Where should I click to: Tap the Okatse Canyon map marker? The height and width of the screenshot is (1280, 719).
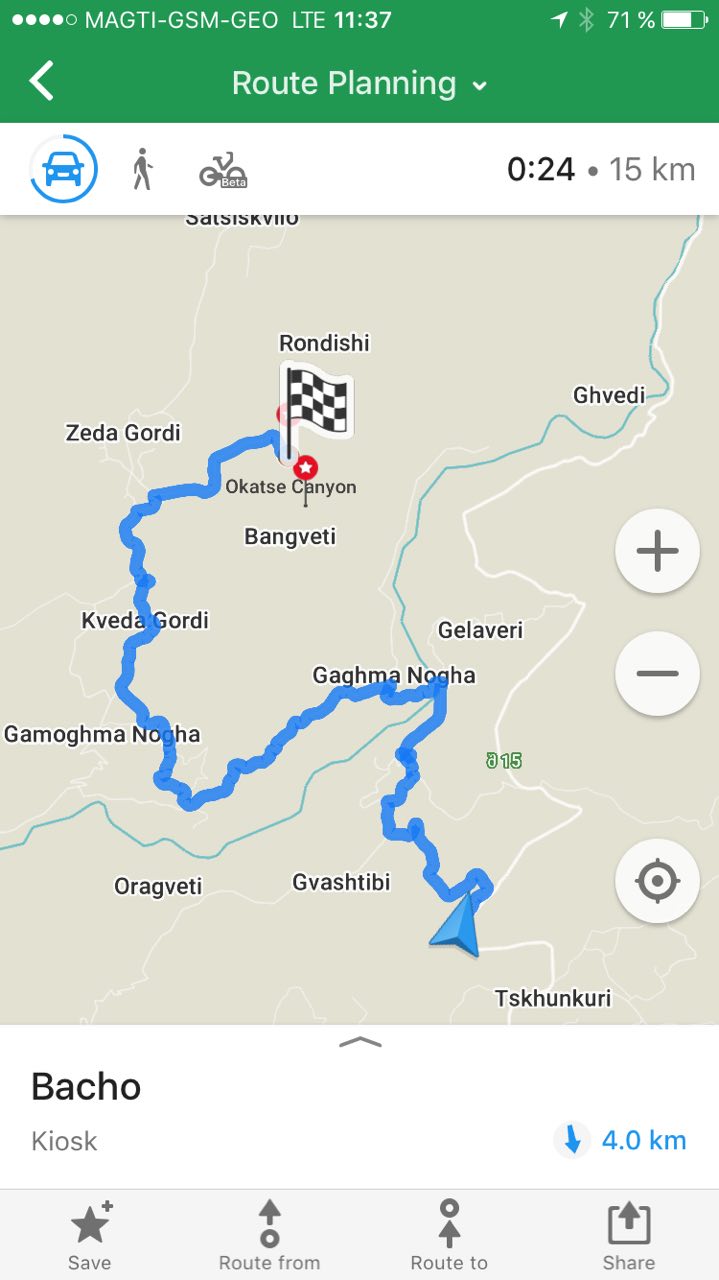306,468
